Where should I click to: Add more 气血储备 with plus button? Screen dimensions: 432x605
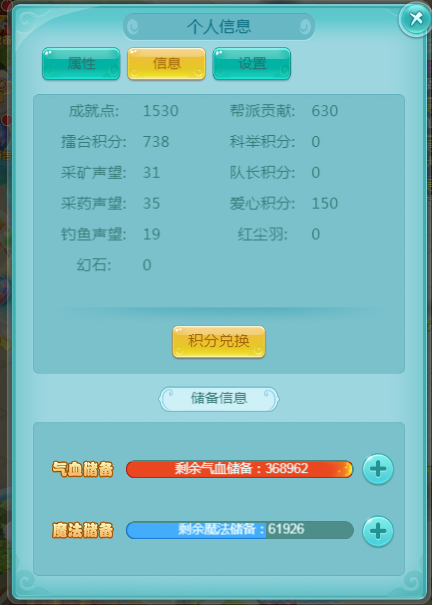tap(378, 469)
